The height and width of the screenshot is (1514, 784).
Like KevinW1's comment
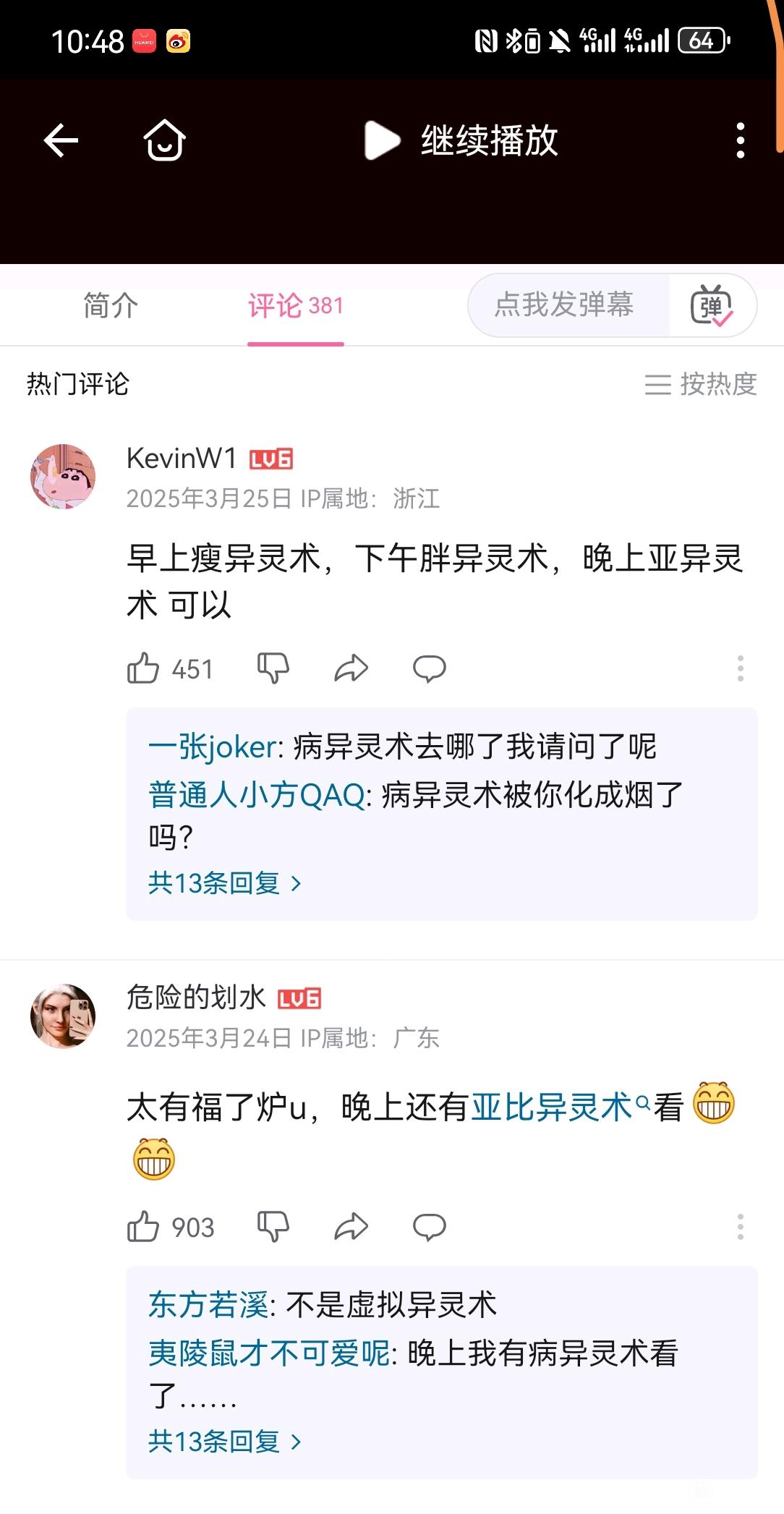tap(143, 668)
